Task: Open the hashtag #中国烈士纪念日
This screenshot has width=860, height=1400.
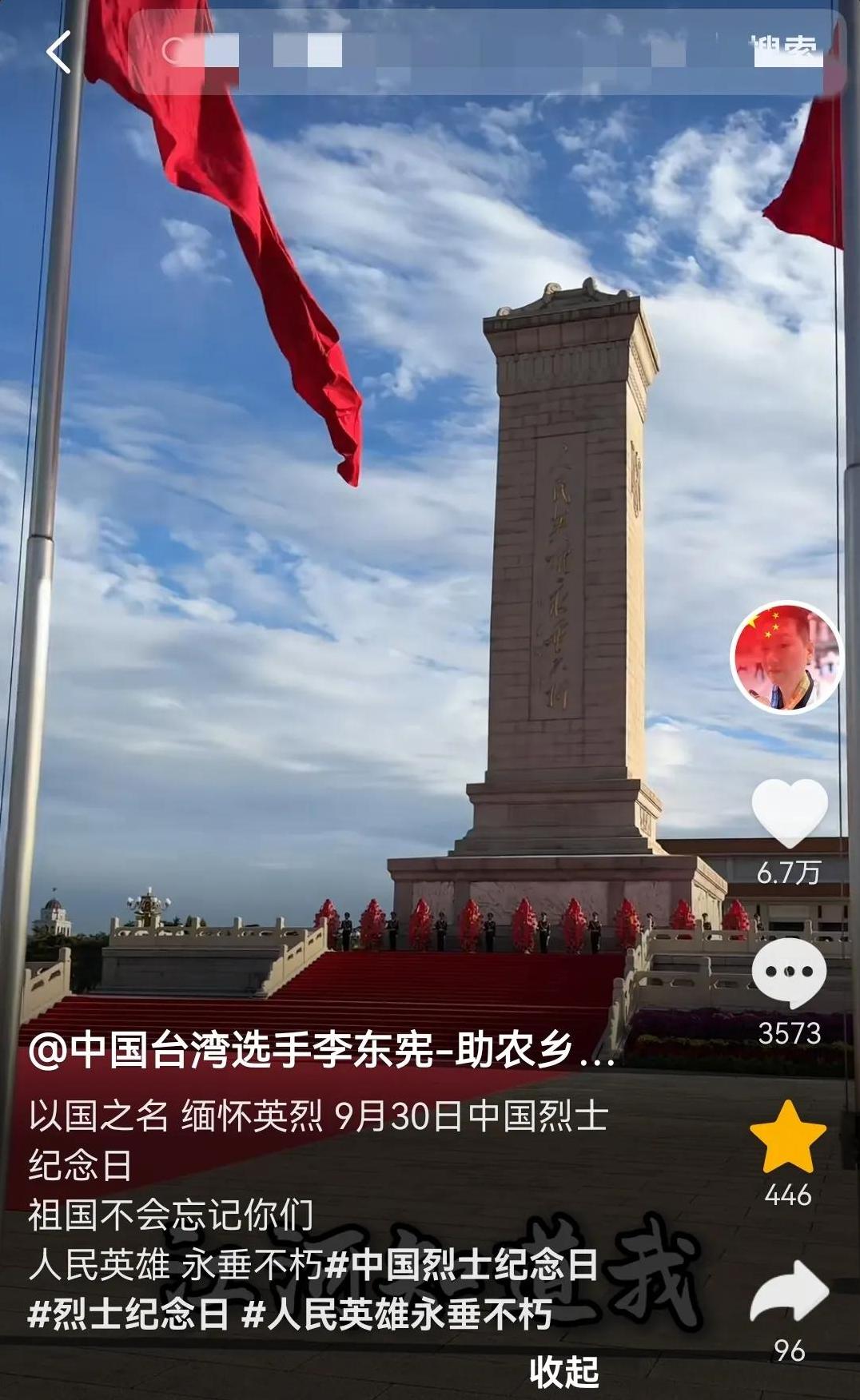Action: (x=464, y=1265)
